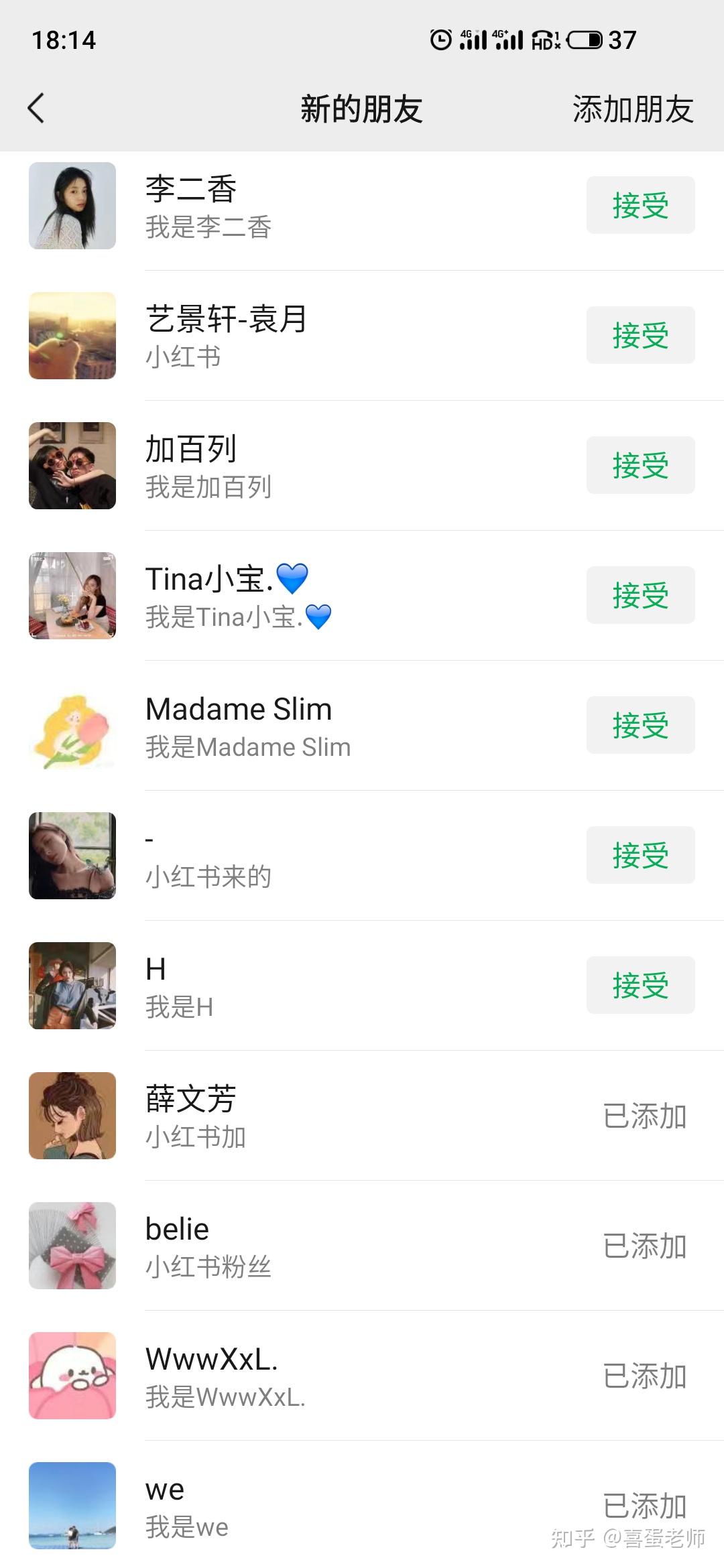
Task: Open 艺景轩-袁月's avatar picture
Action: [72, 335]
